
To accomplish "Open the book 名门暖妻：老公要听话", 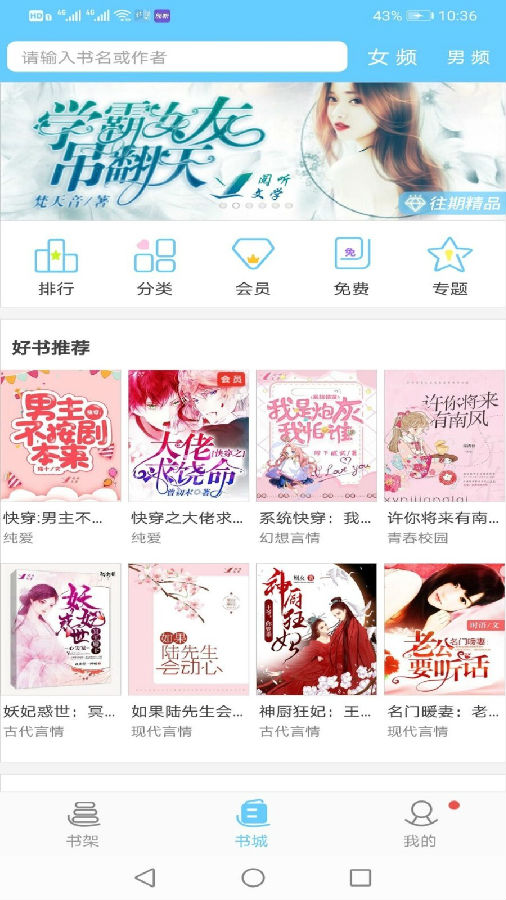I will pos(444,651).
